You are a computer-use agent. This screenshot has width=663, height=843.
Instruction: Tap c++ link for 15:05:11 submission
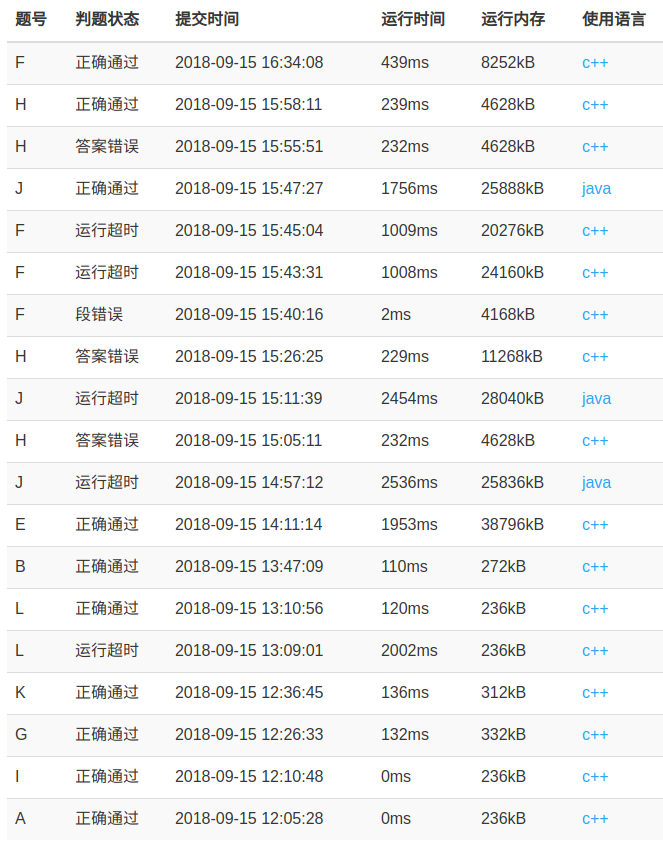595,441
